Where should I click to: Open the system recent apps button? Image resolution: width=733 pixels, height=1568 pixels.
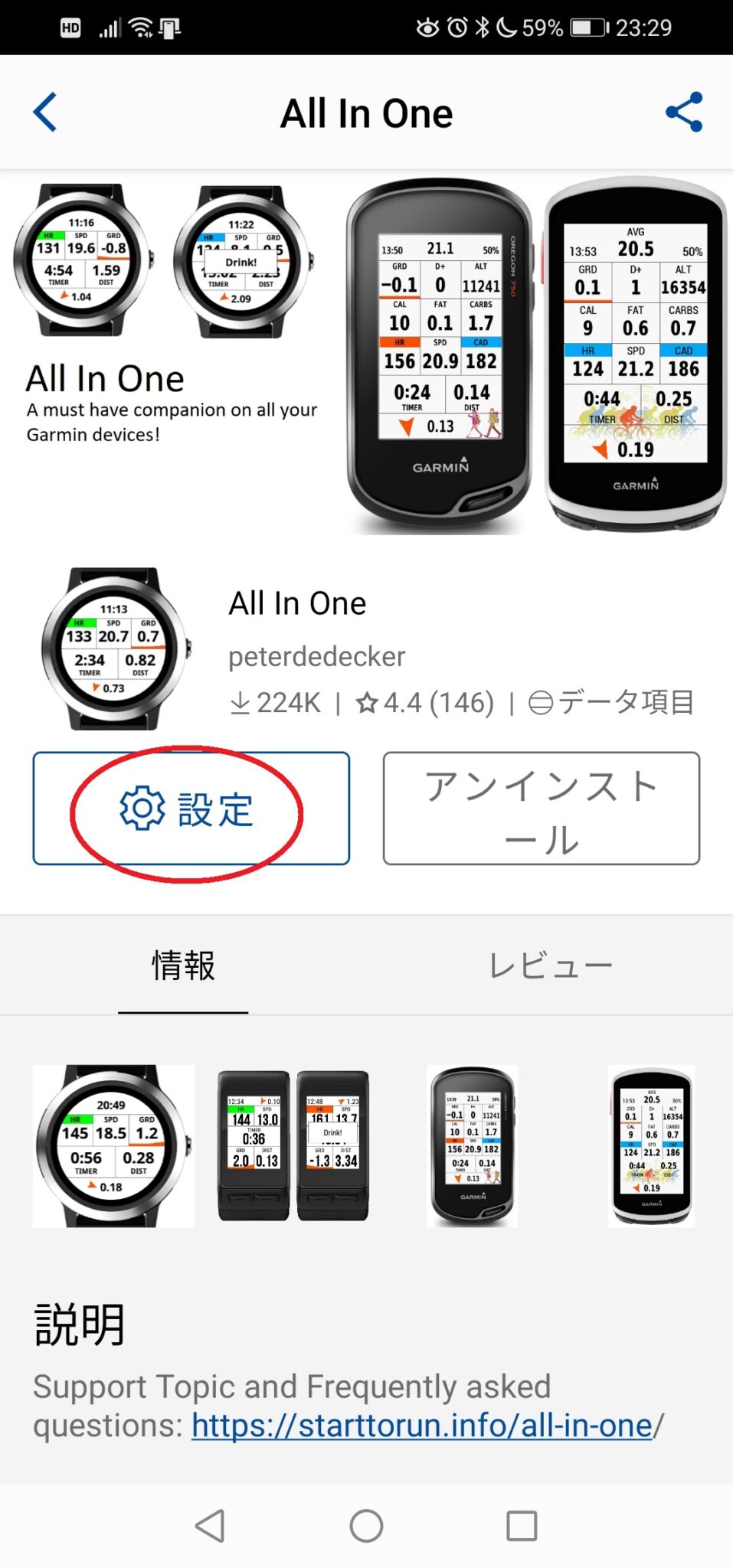click(x=522, y=1526)
